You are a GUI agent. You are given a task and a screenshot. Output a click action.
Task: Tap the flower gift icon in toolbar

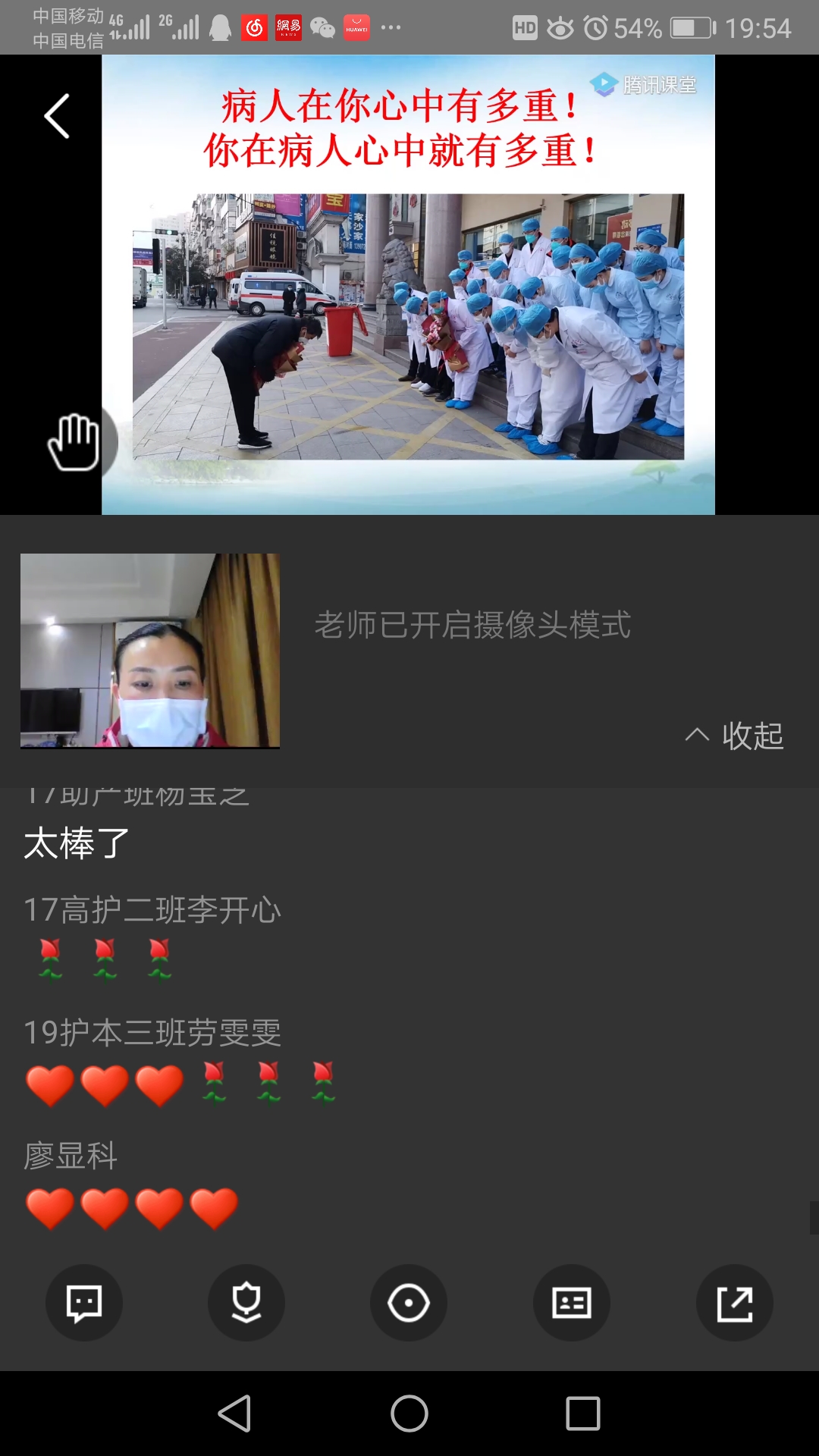246,1303
